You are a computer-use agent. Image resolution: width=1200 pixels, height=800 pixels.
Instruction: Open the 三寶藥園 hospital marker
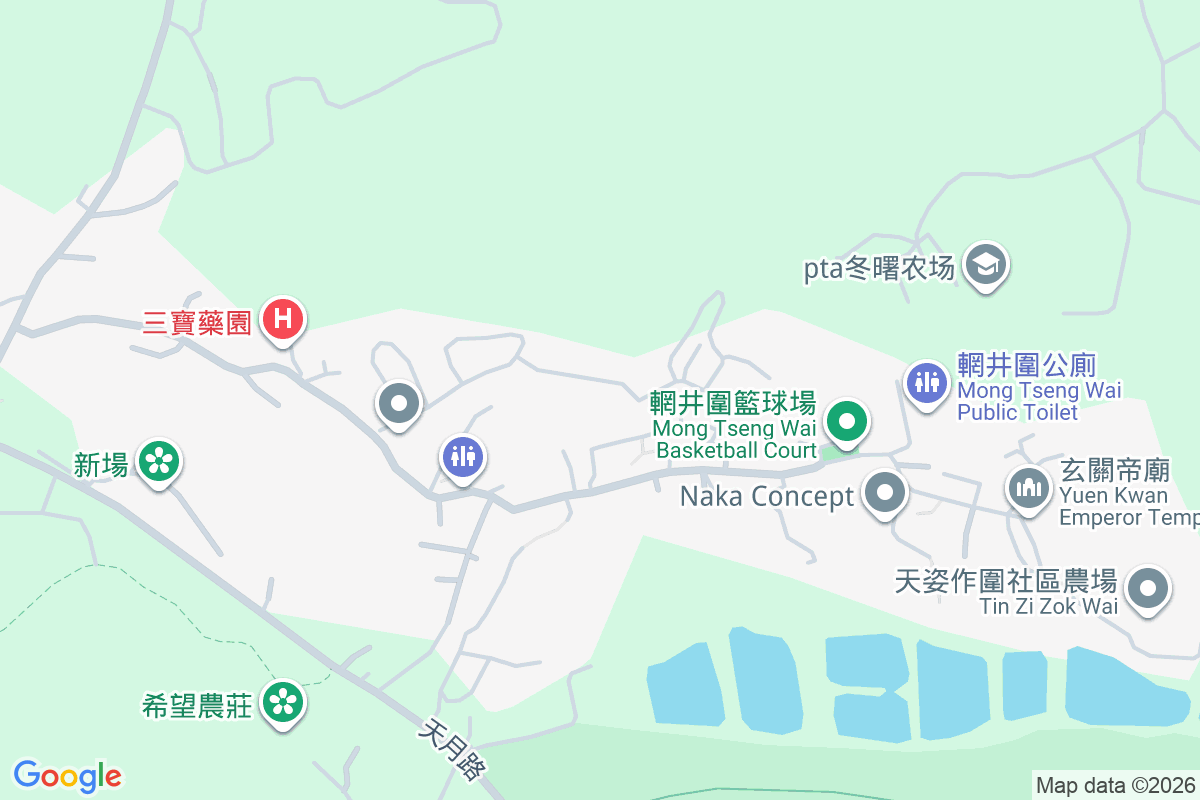[x=284, y=320]
